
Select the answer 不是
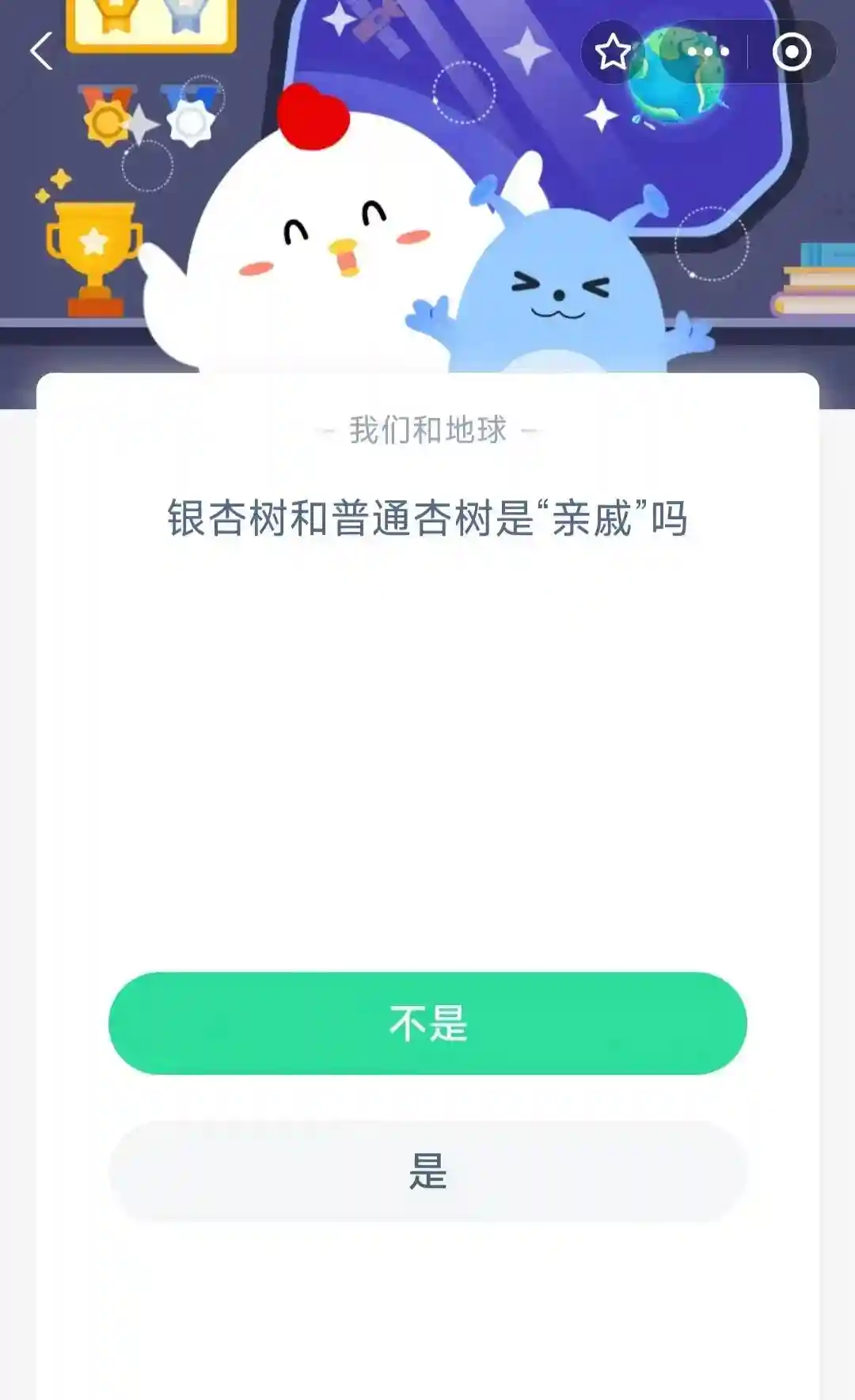427,1022
